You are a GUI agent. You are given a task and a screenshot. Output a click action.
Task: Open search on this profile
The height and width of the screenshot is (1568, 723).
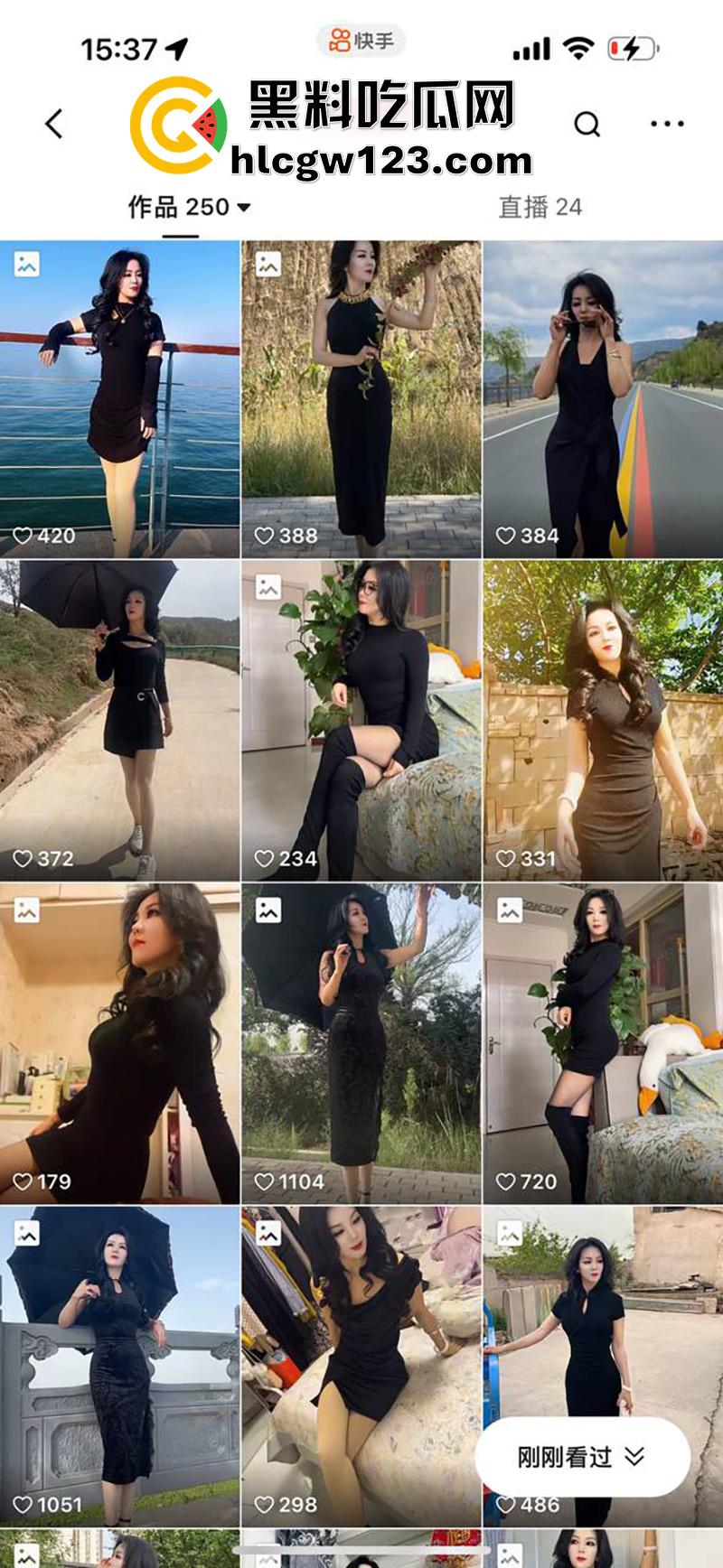pos(587,124)
